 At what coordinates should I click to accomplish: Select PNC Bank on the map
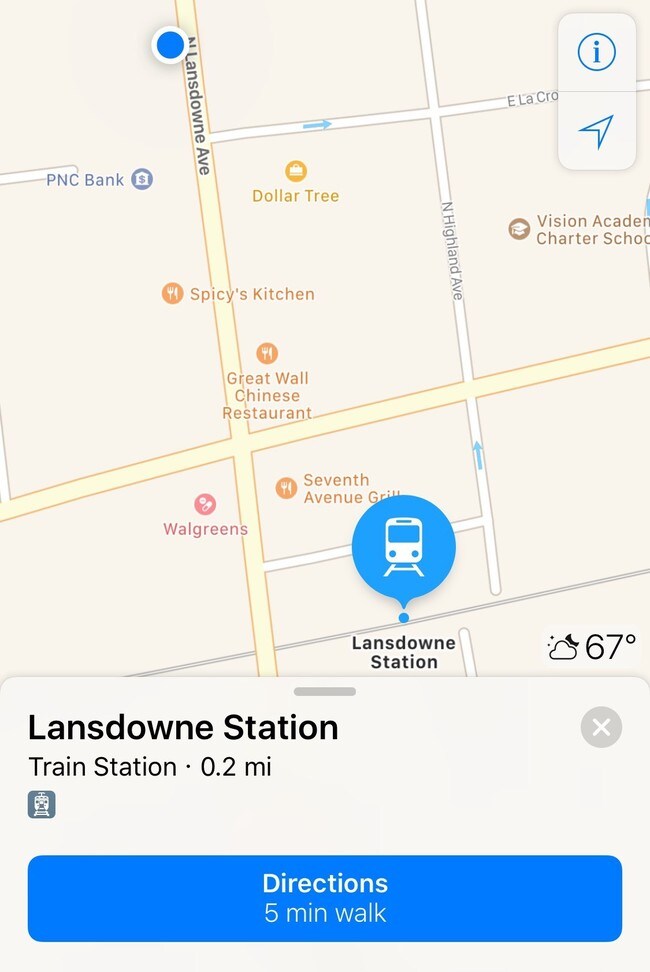pos(142,180)
